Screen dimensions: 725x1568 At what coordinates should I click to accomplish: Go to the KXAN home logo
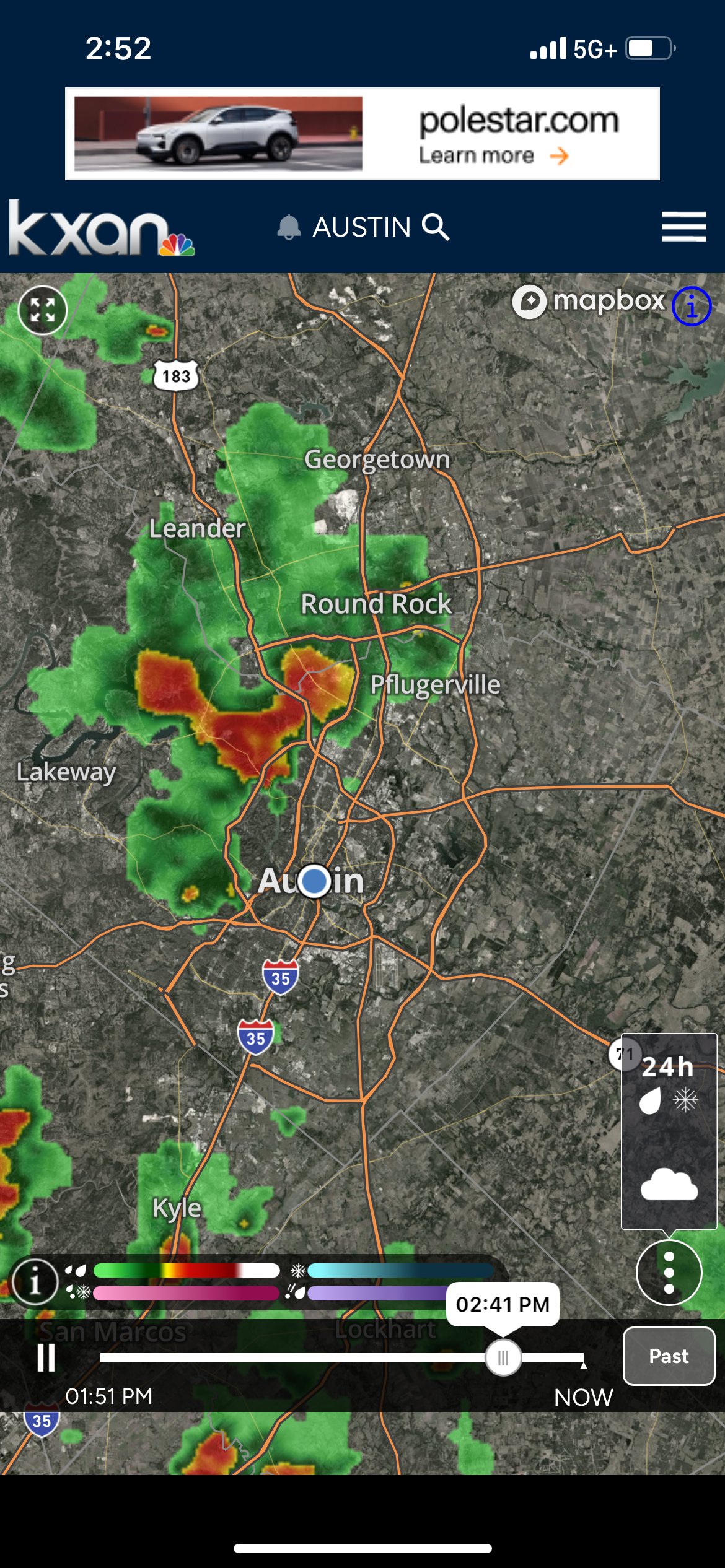coord(102,228)
